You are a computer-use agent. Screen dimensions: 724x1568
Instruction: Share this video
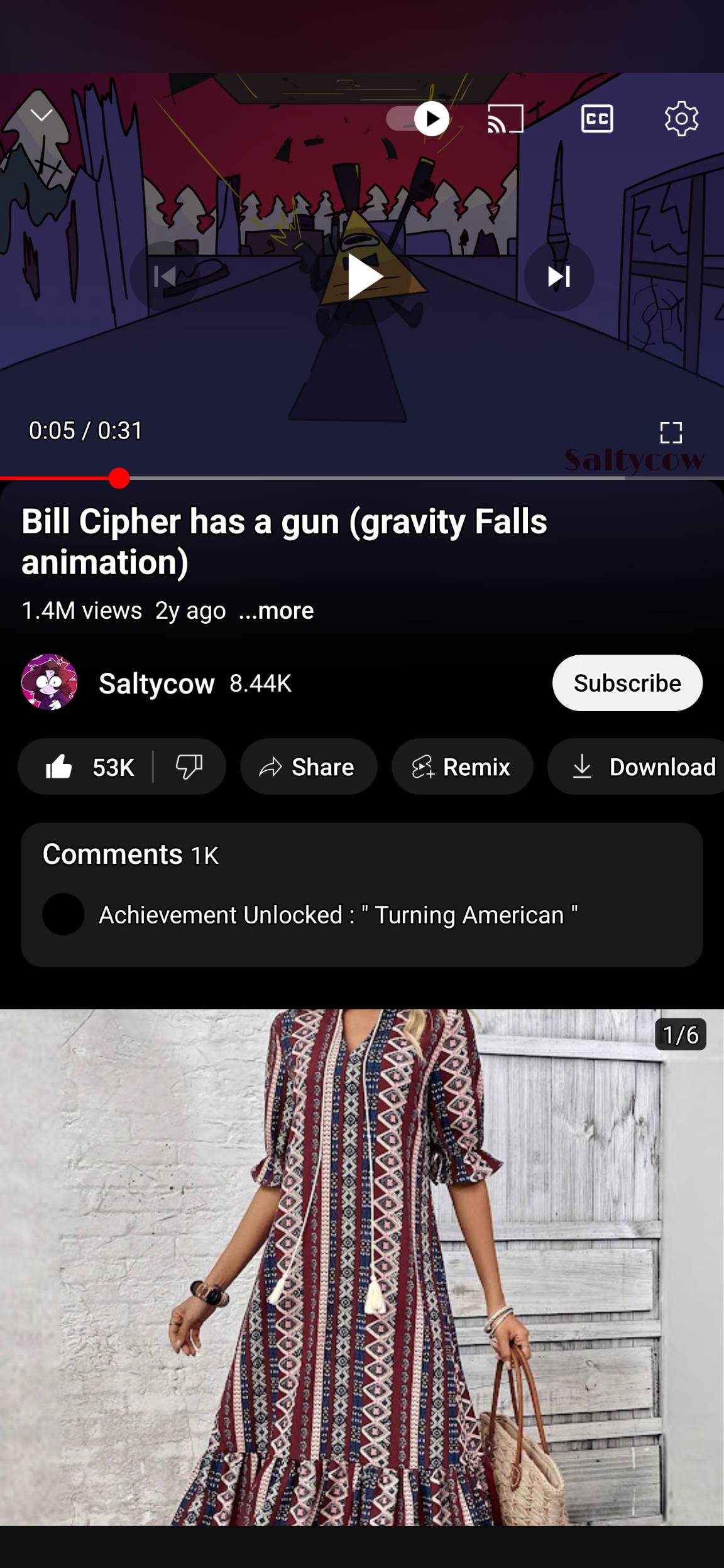coord(308,767)
